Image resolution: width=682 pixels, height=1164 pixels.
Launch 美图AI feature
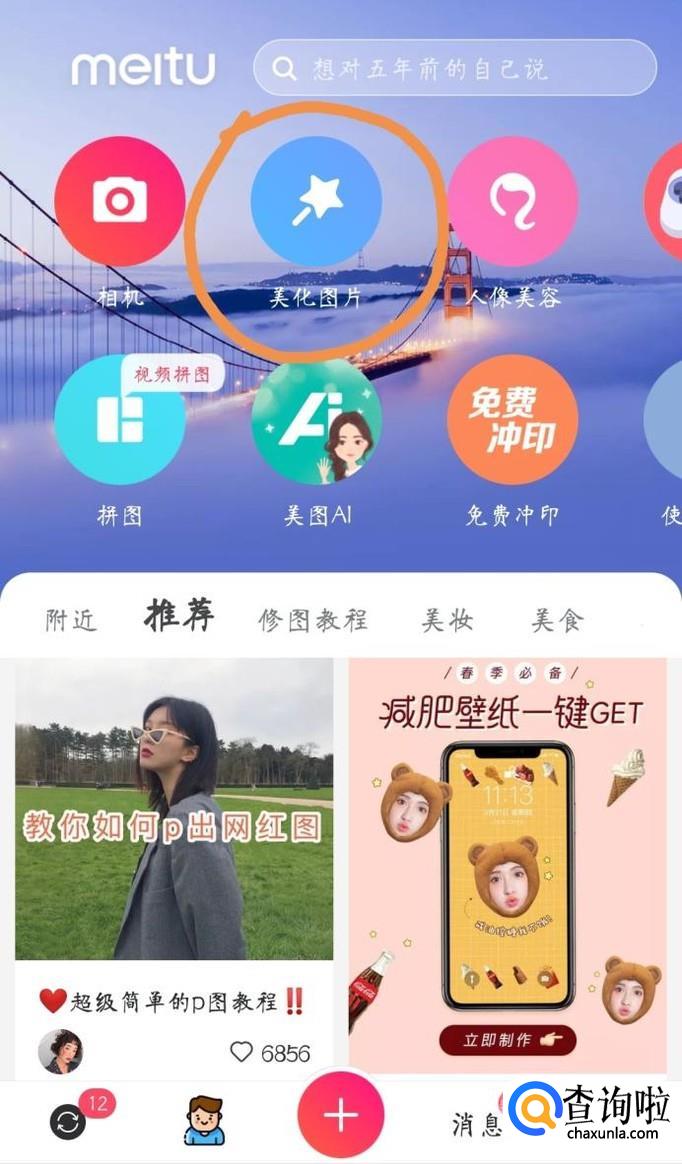tap(316, 421)
